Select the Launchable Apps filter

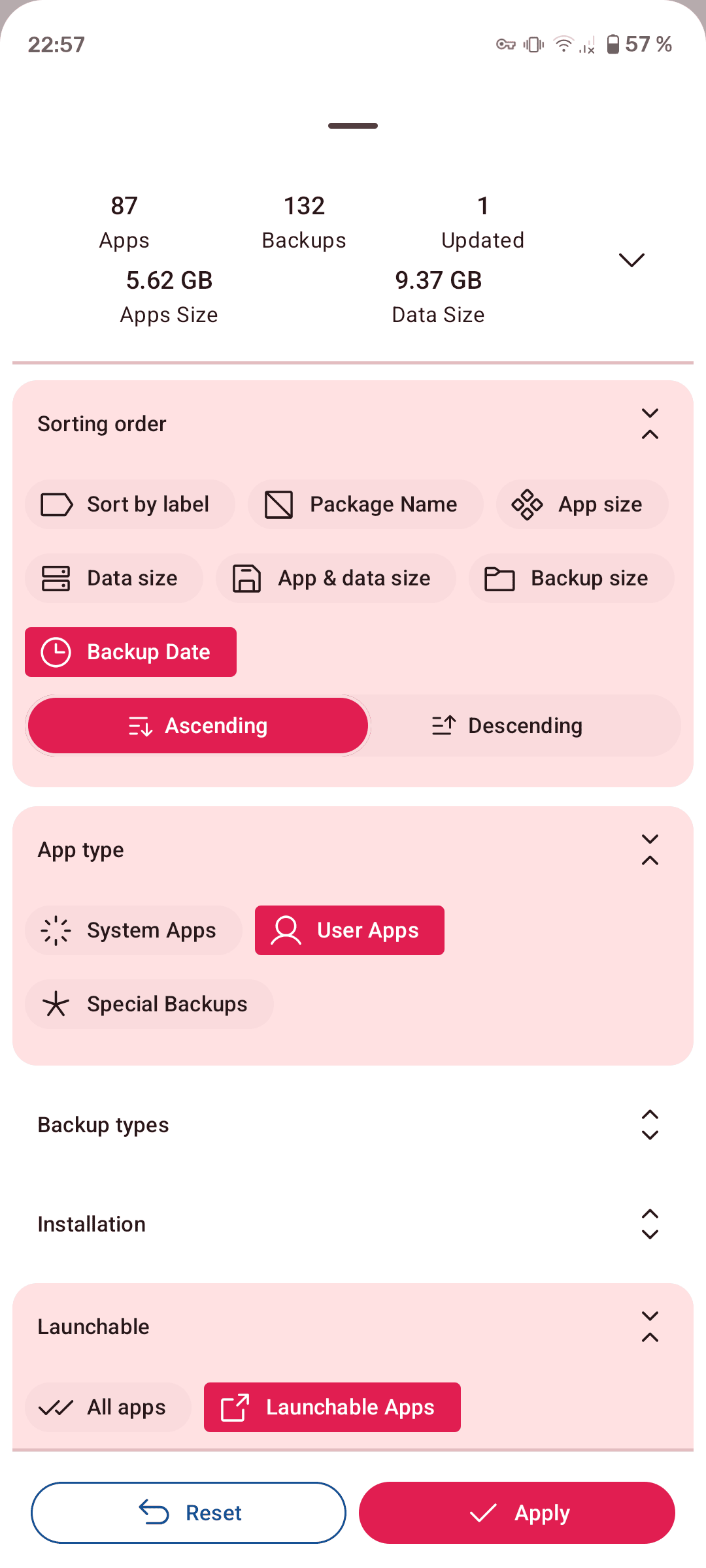pos(332,1407)
